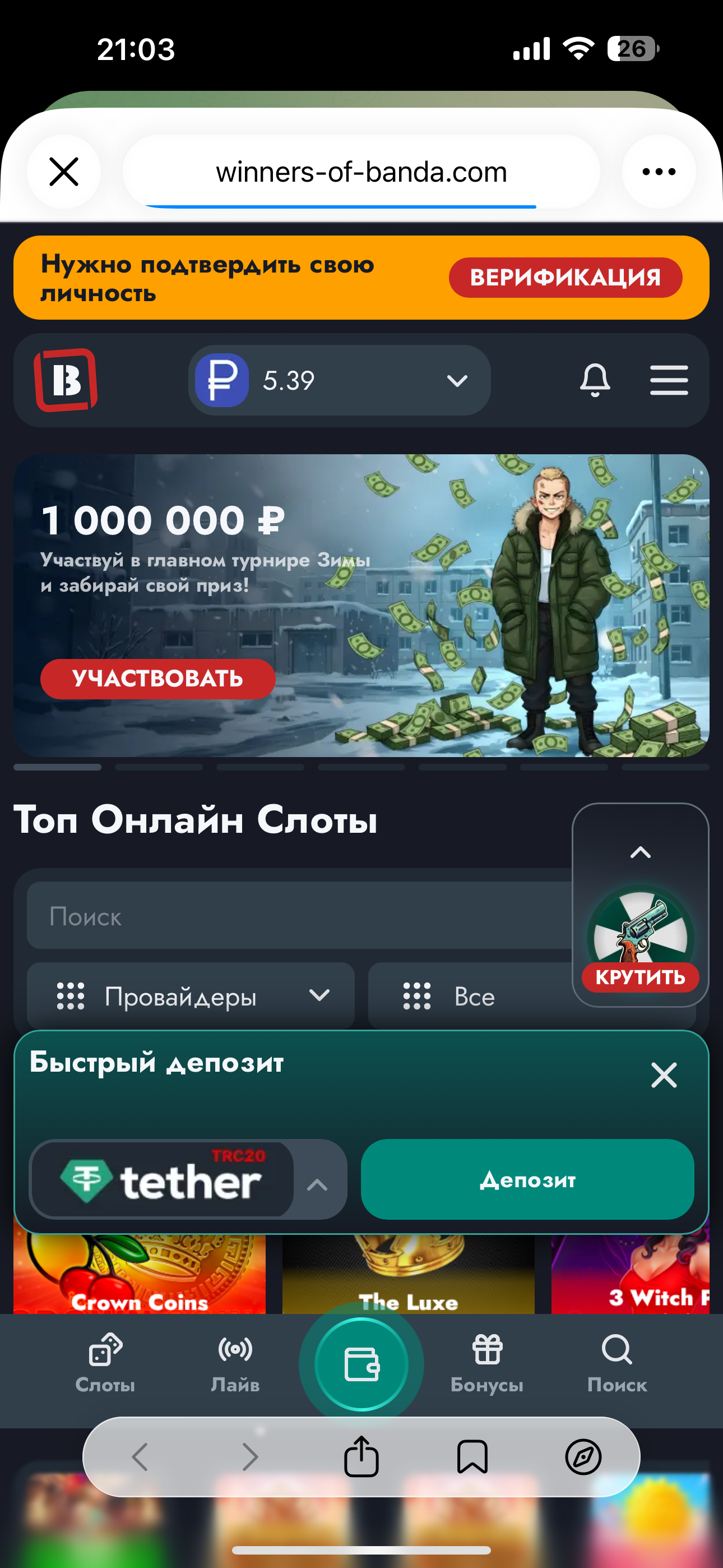The height and width of the screenshot is (1568, 723).
Task: Share the page from browser toolbar
Action: (x=361, y=1456)
